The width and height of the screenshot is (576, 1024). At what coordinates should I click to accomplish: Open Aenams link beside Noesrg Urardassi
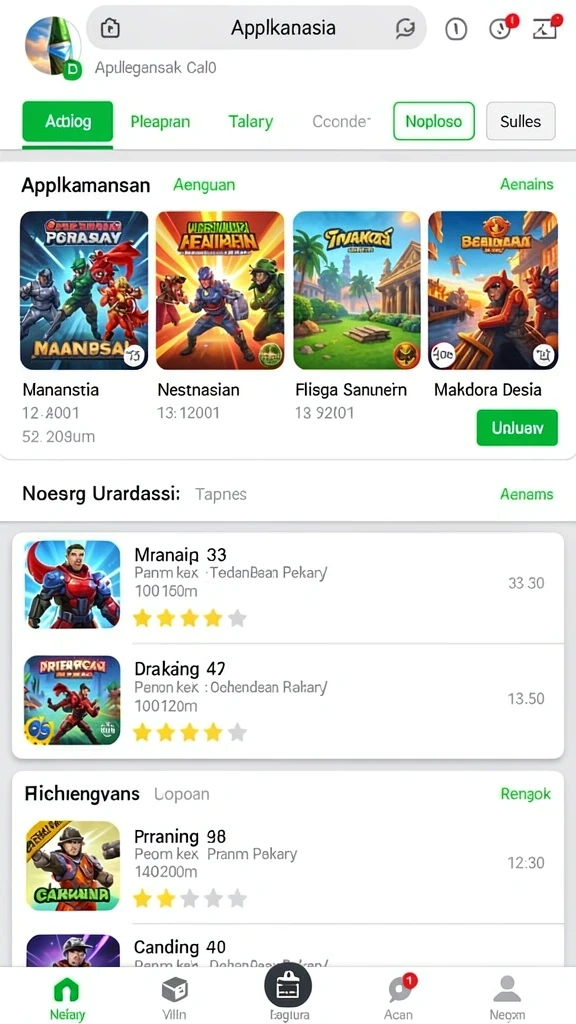coord(526,494)
